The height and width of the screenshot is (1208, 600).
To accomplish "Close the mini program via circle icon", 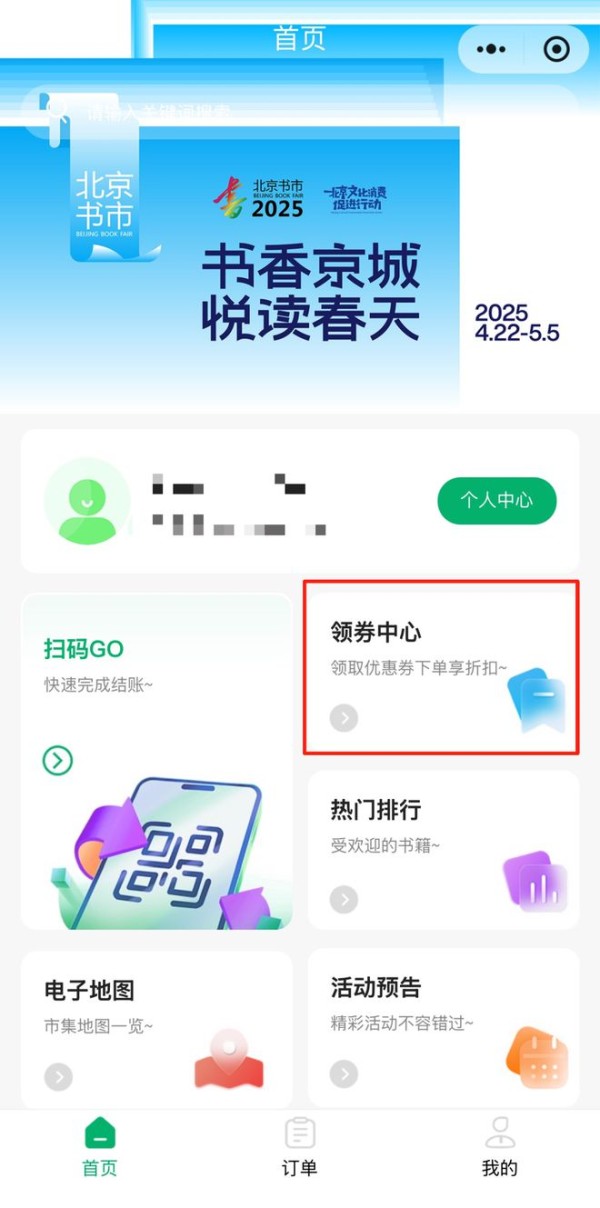I will point(556,49).
